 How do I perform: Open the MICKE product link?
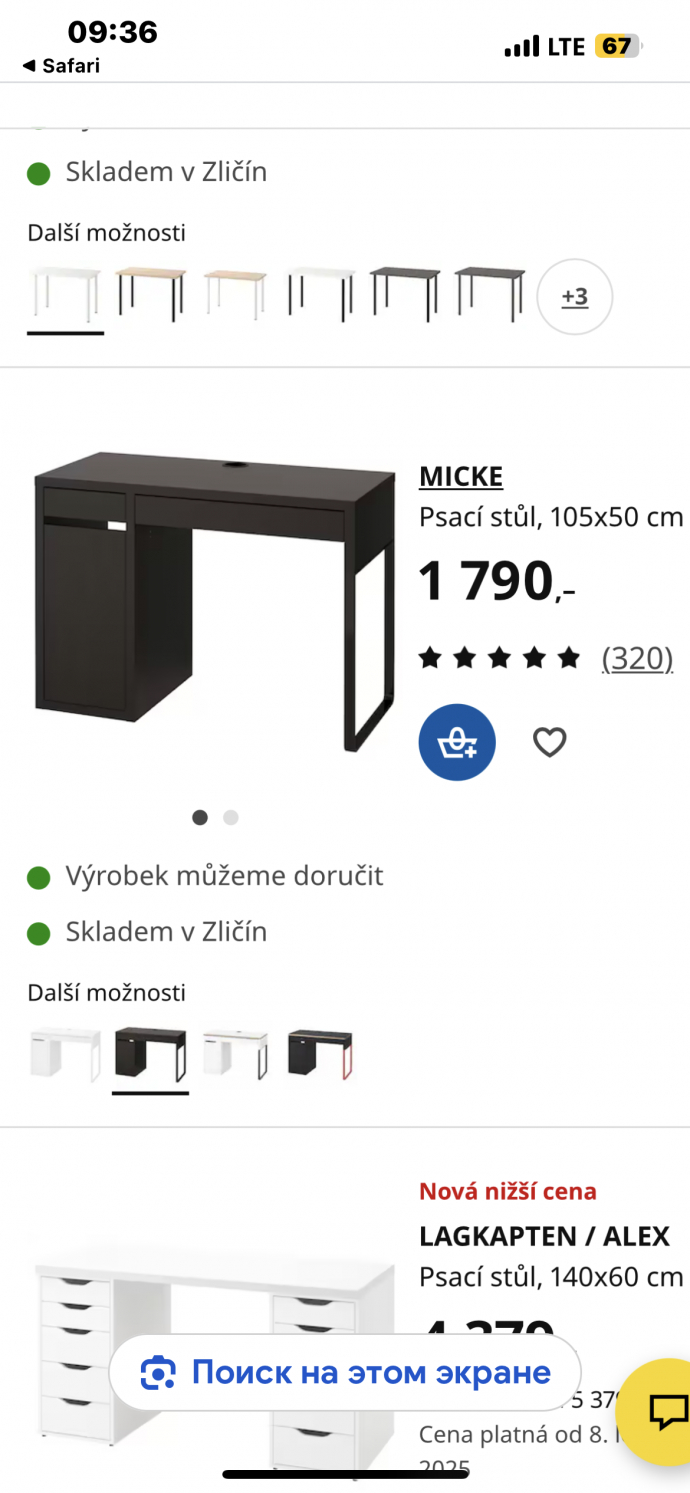coord(460,477)
